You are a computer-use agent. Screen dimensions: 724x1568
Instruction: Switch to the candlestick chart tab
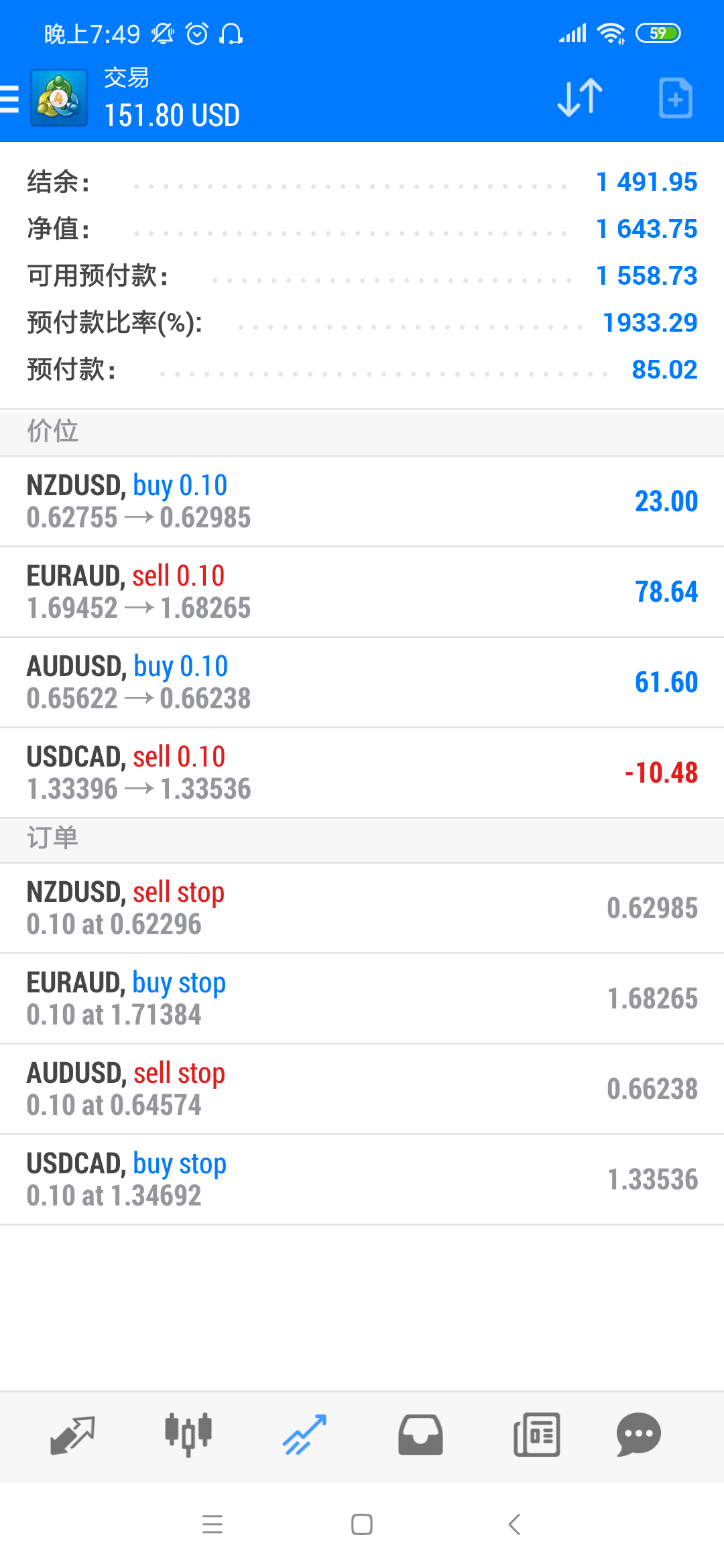(188, 1435)
